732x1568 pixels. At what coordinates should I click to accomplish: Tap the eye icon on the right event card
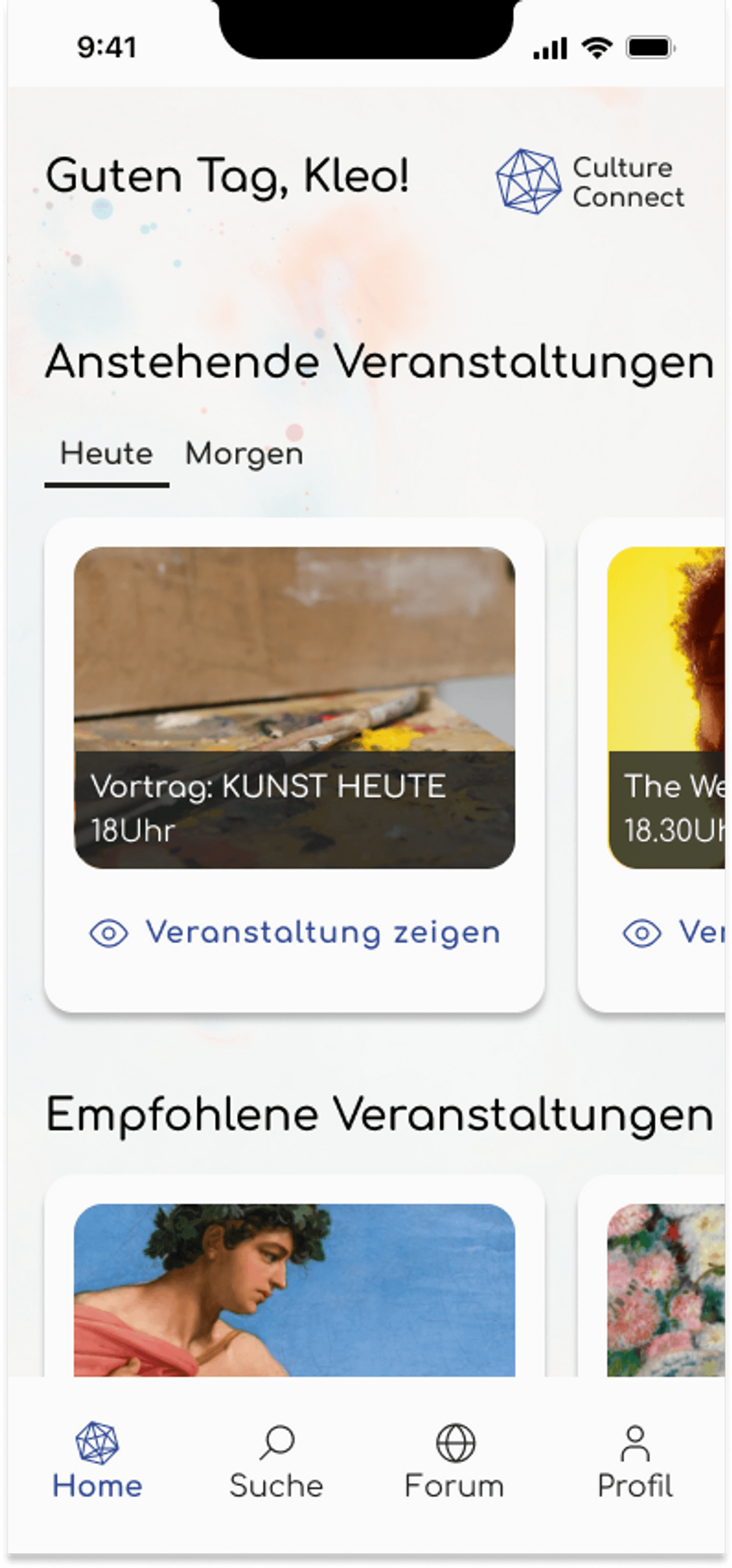pos(641,932)
